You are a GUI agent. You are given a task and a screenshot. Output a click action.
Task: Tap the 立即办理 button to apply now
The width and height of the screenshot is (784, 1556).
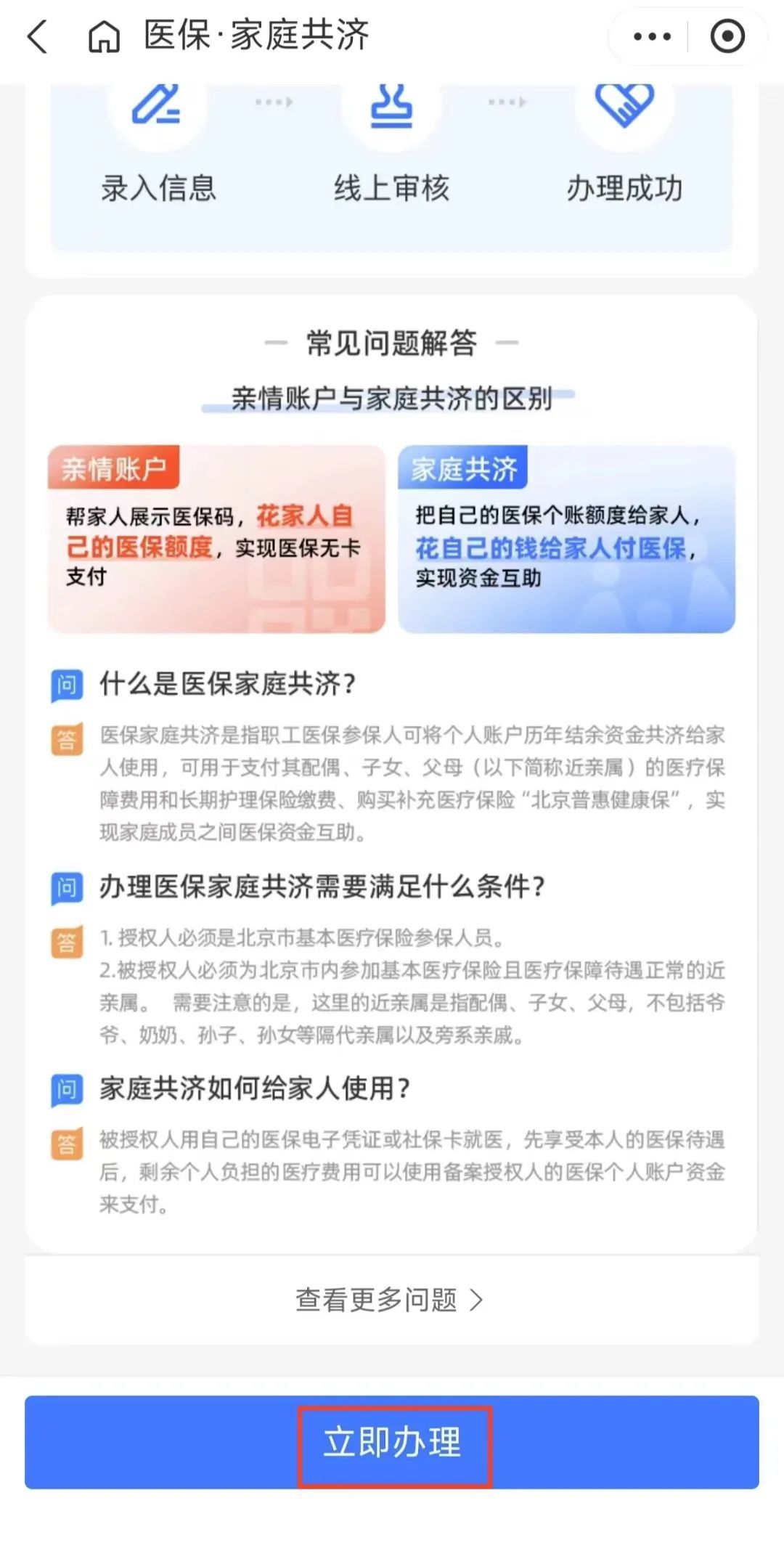point(393,1442)
